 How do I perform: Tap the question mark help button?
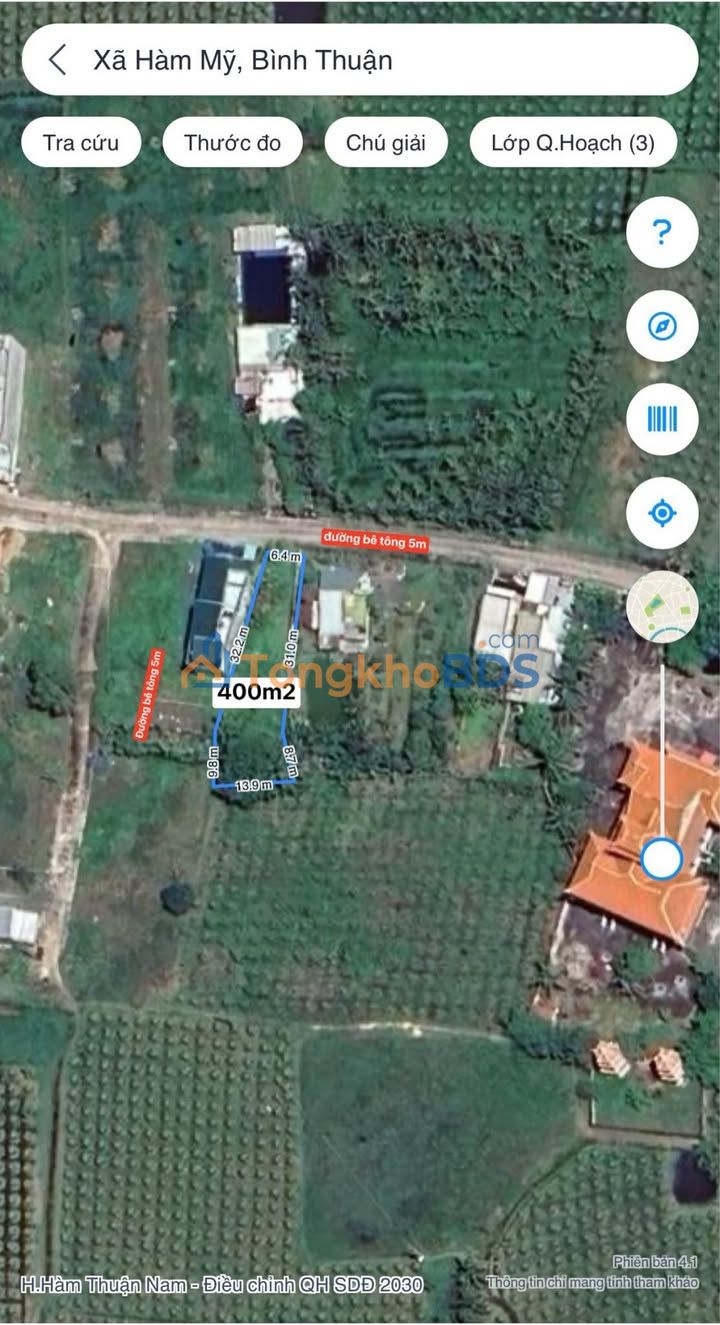pyautogui.click(x=662, y=233)
